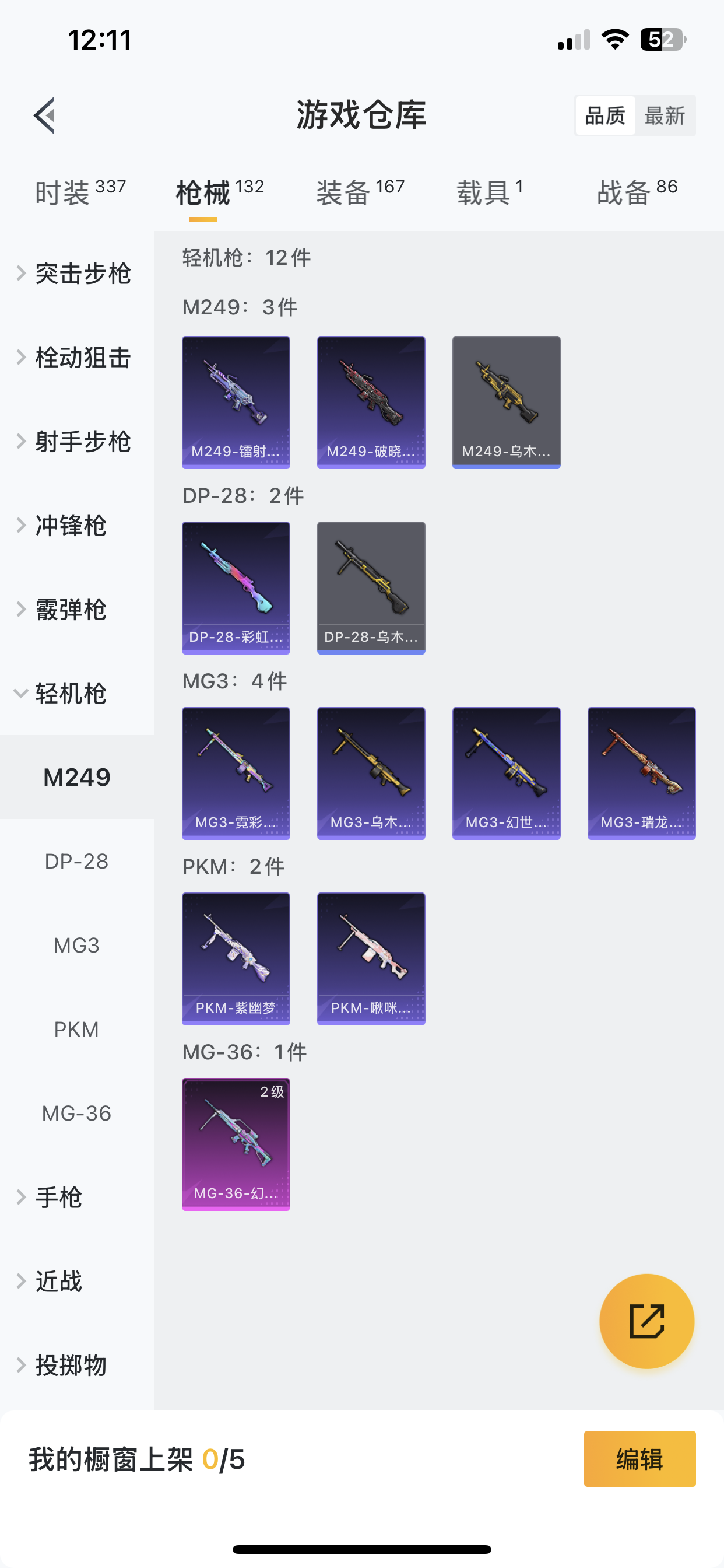Open the M249-镭射 weapon skin
Screen dimensions: 724x1568
(236, 402)
